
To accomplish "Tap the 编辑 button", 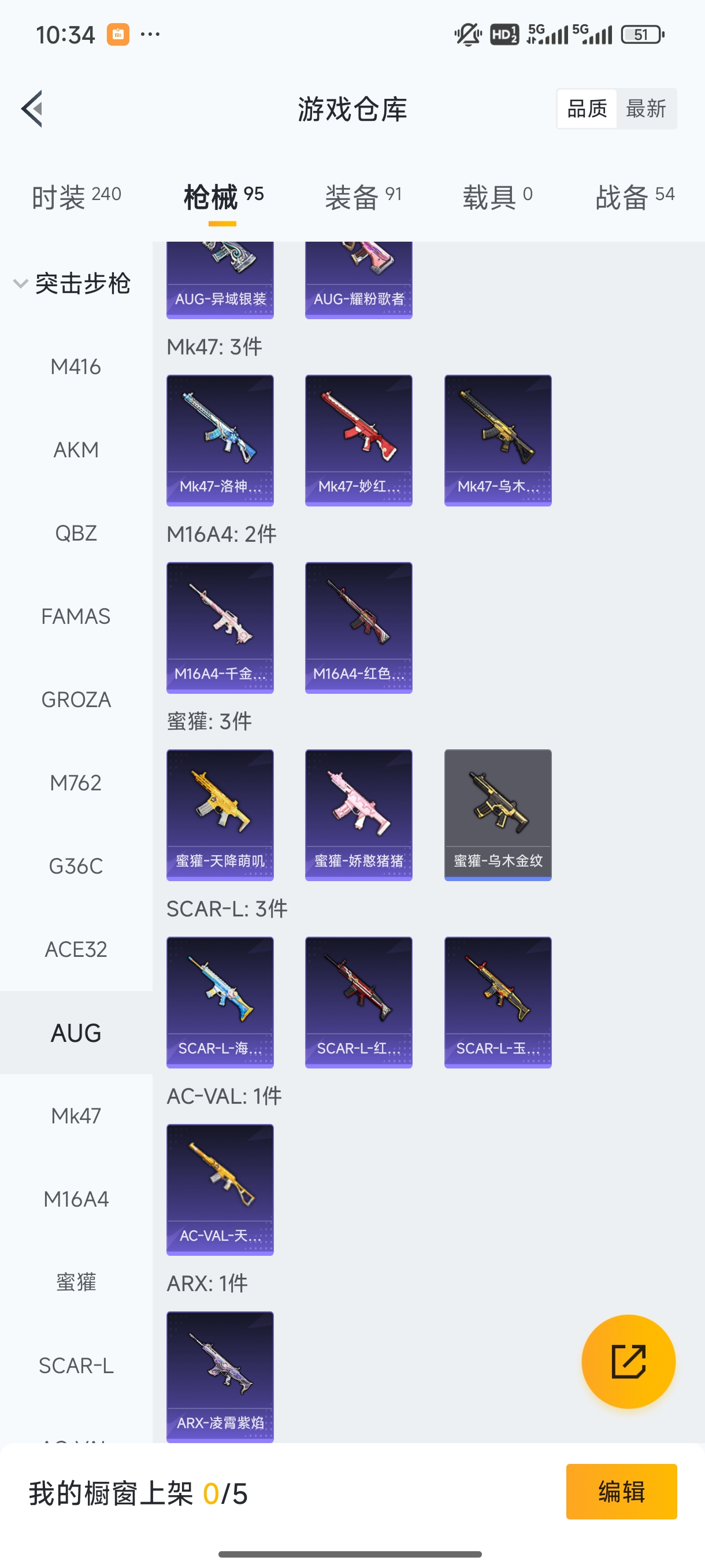I will [x=621, y=1491].
